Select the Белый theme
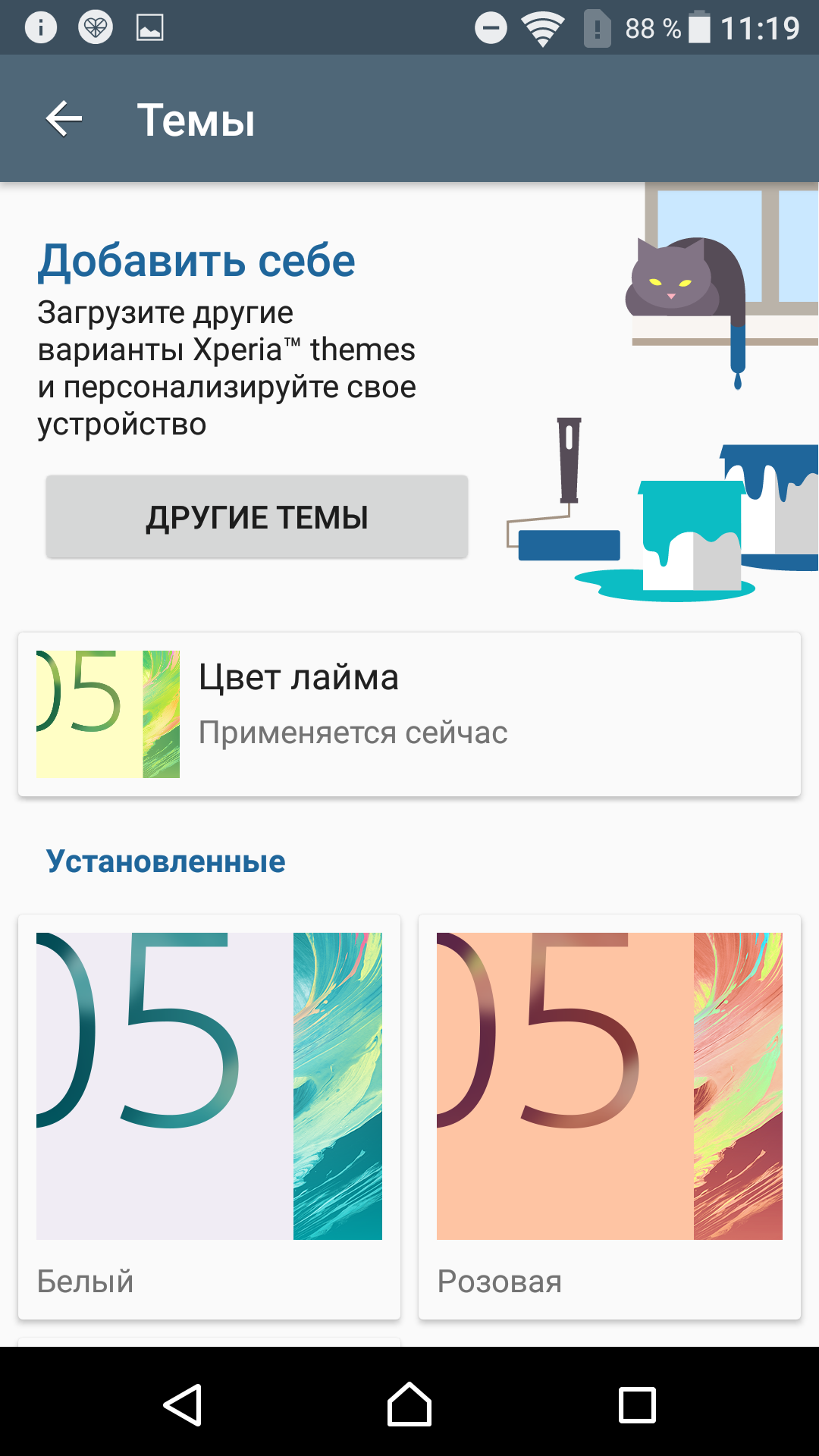 (209, 1115)
